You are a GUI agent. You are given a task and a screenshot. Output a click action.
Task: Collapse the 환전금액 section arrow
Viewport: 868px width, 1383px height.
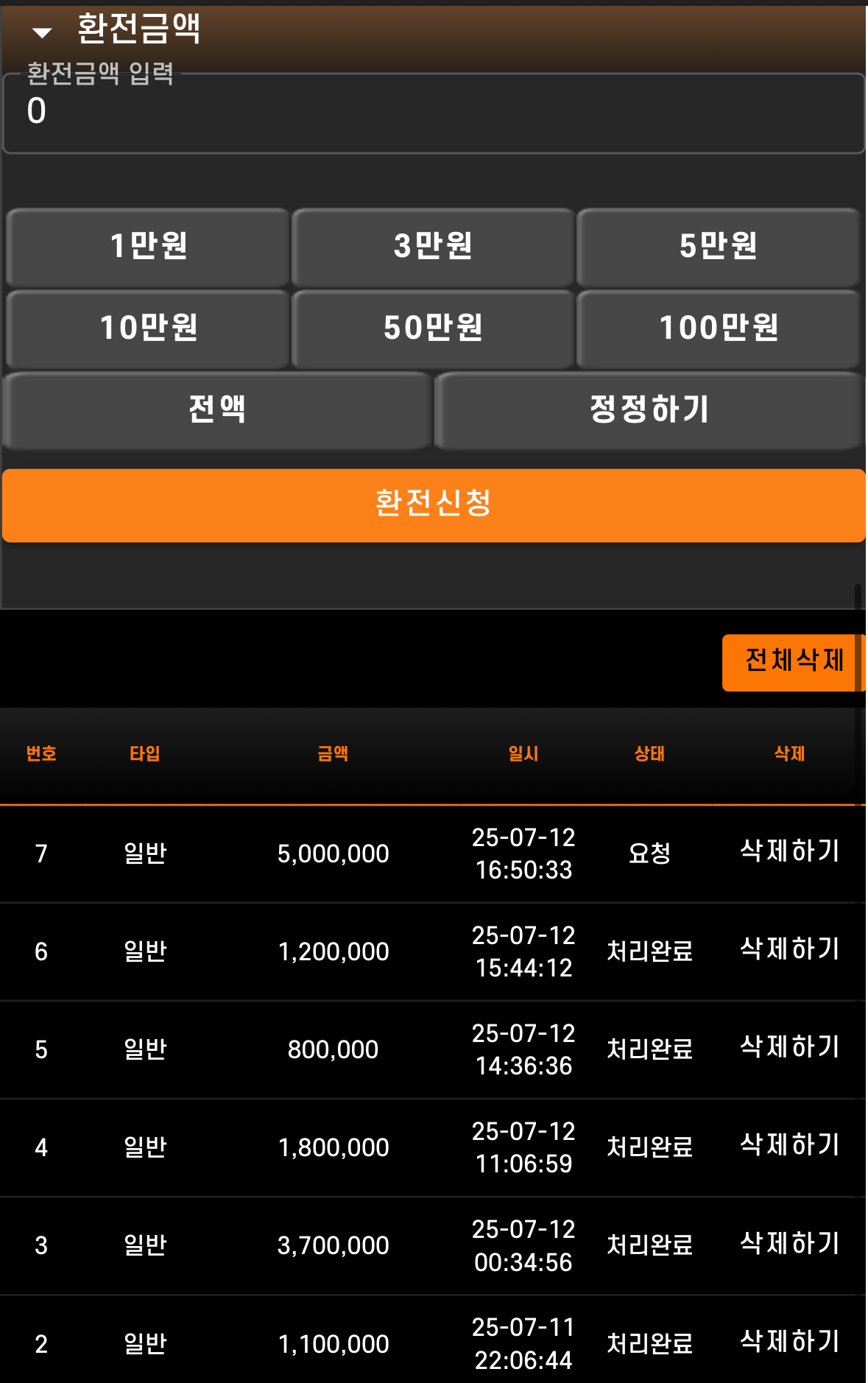(42, 32)
